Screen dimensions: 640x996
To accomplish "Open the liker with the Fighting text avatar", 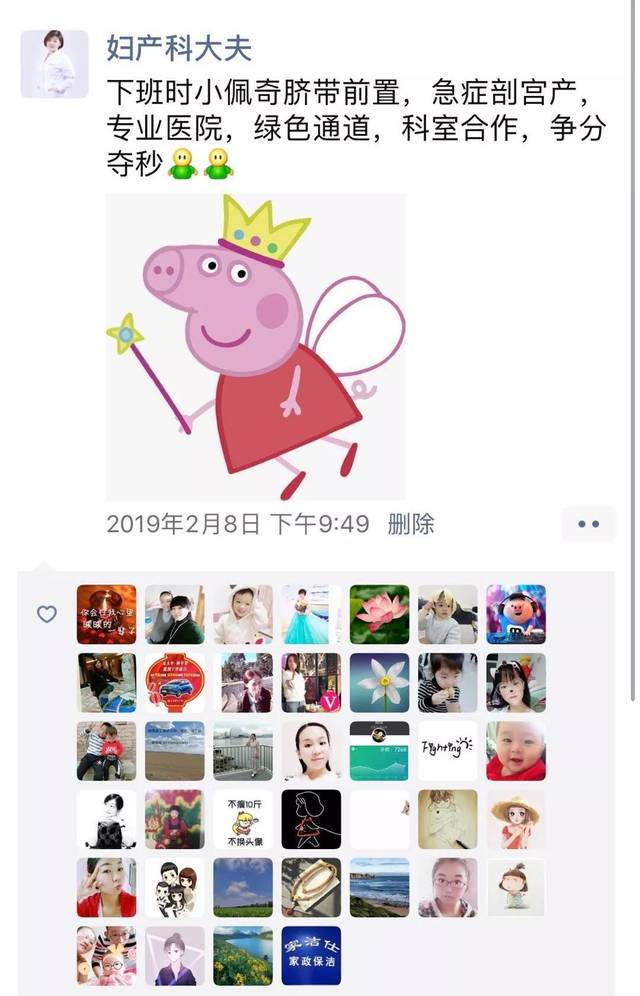I will click(447, 750).
